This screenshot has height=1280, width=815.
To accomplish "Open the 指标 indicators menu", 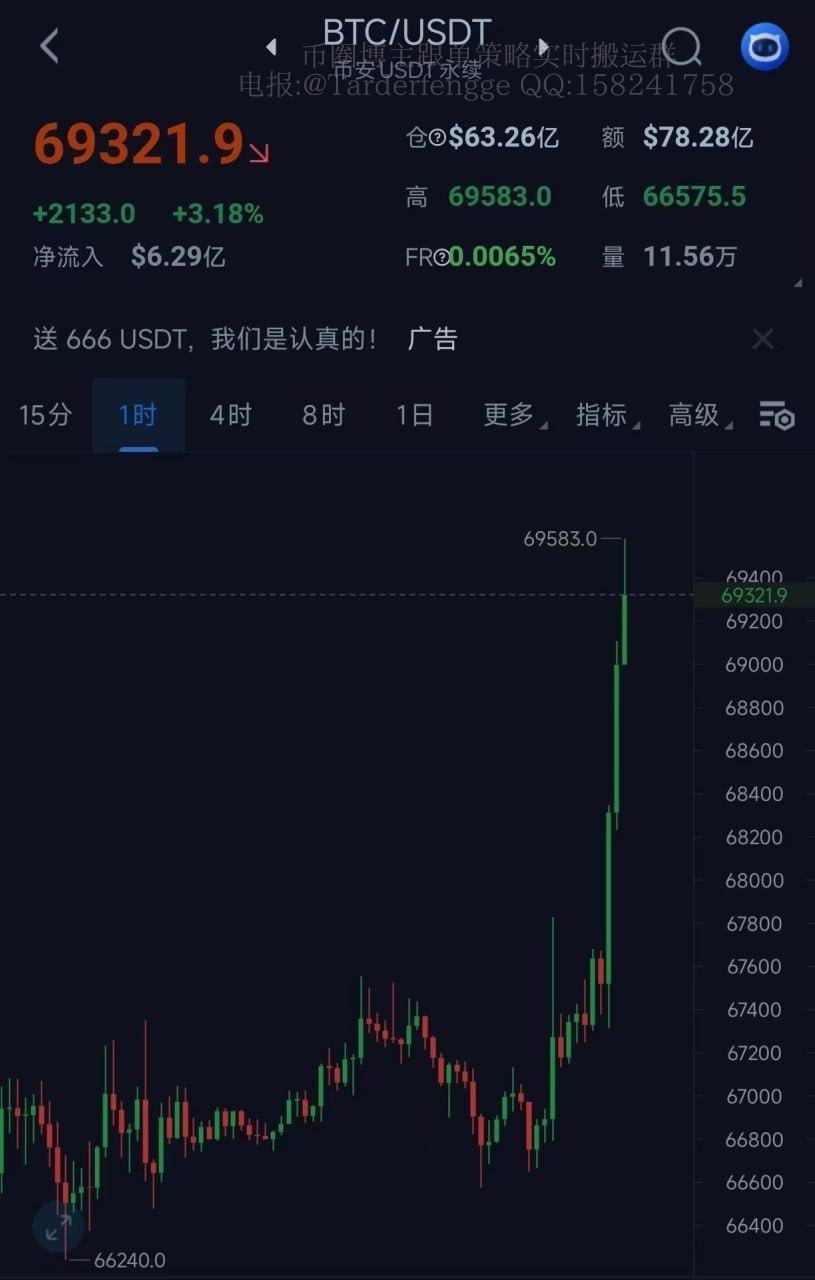I will click(604, 415).
